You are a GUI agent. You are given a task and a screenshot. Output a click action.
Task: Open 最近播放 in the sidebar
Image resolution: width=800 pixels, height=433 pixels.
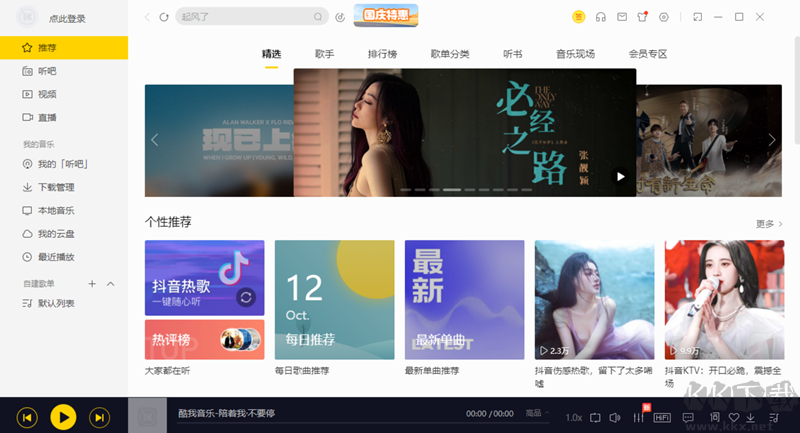click(56, 257)
